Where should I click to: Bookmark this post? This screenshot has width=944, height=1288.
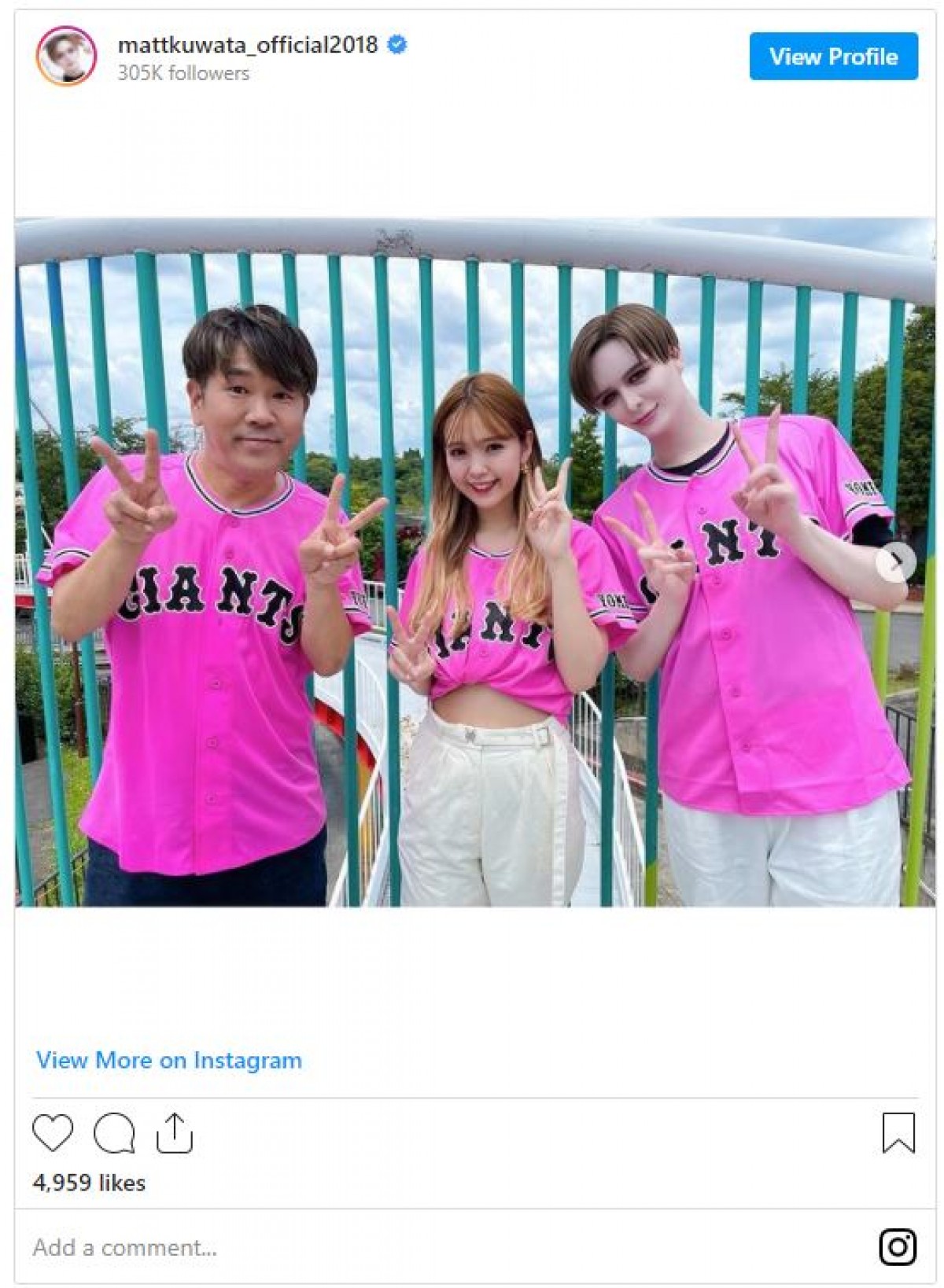click(x=898, y=1133)
